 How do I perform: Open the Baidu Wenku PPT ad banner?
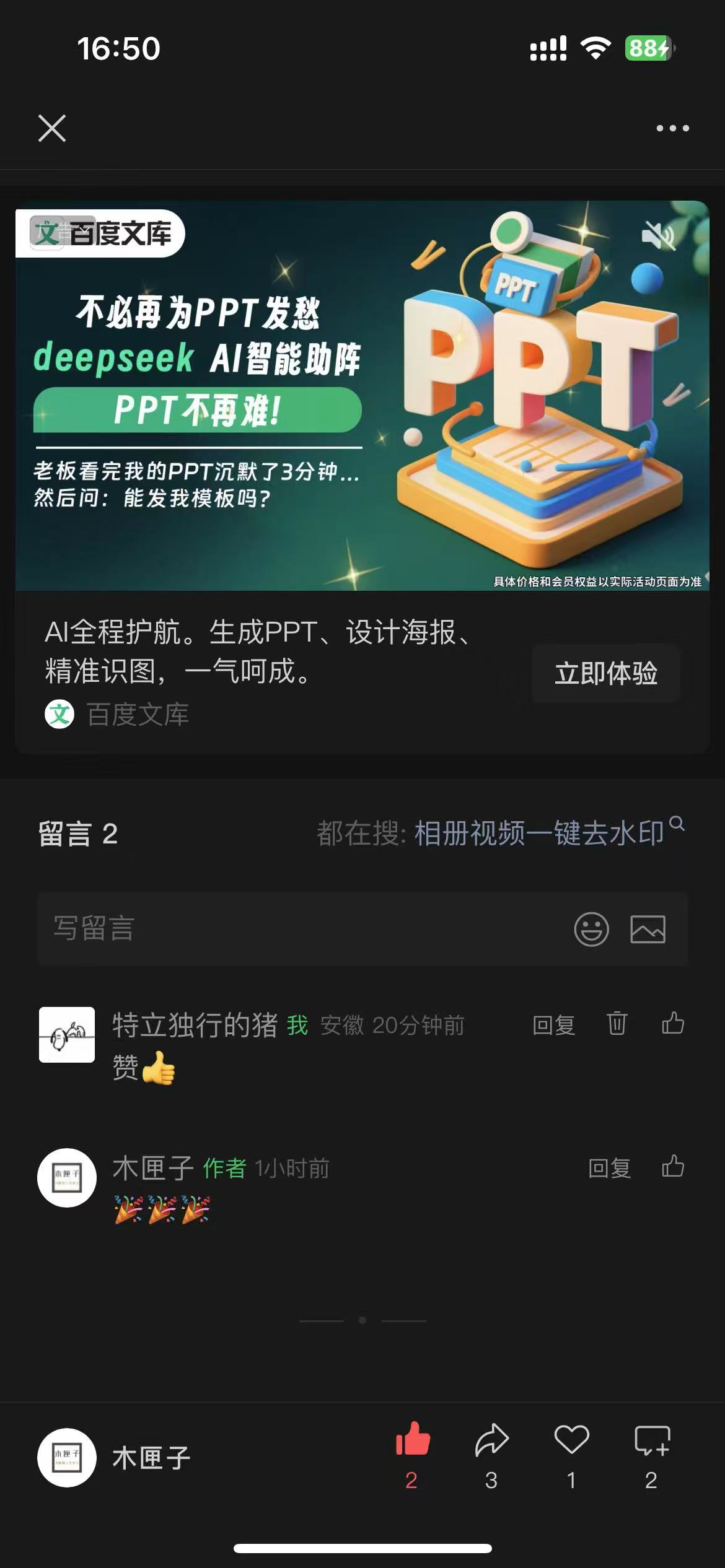click(x=362, y=396)
